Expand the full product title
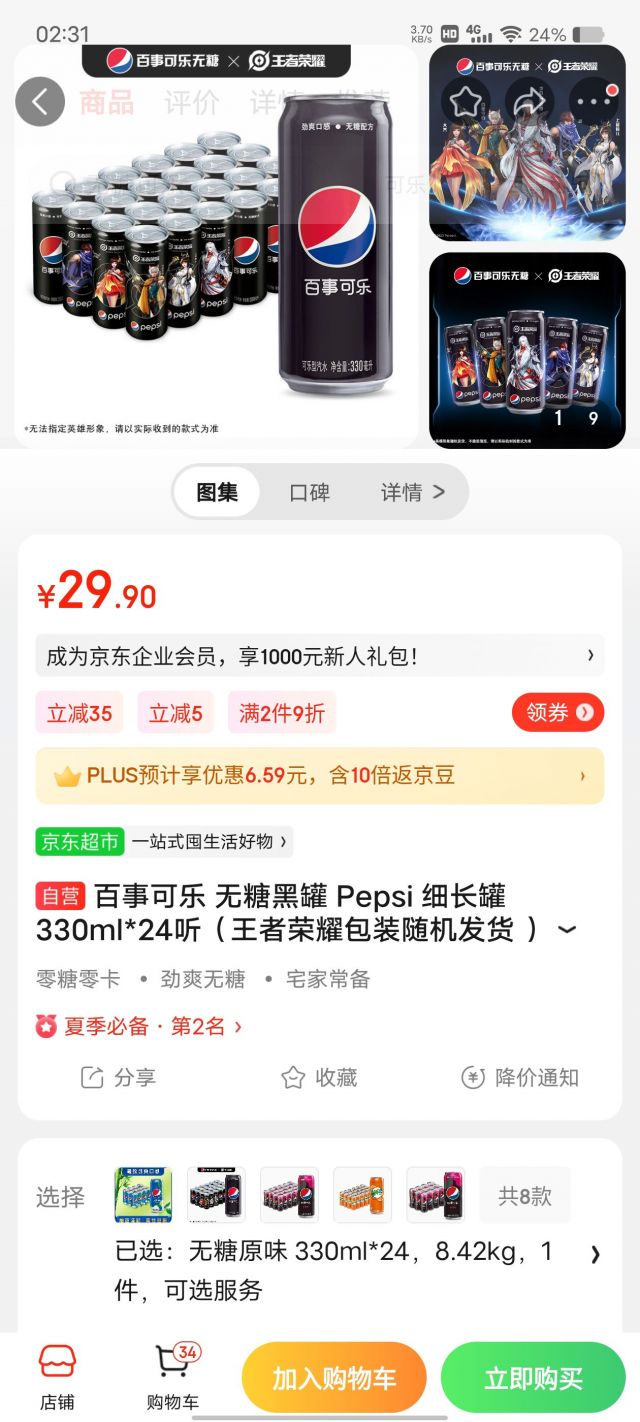The height and width of the screenshot is (1422, 640). coord(567,930)
